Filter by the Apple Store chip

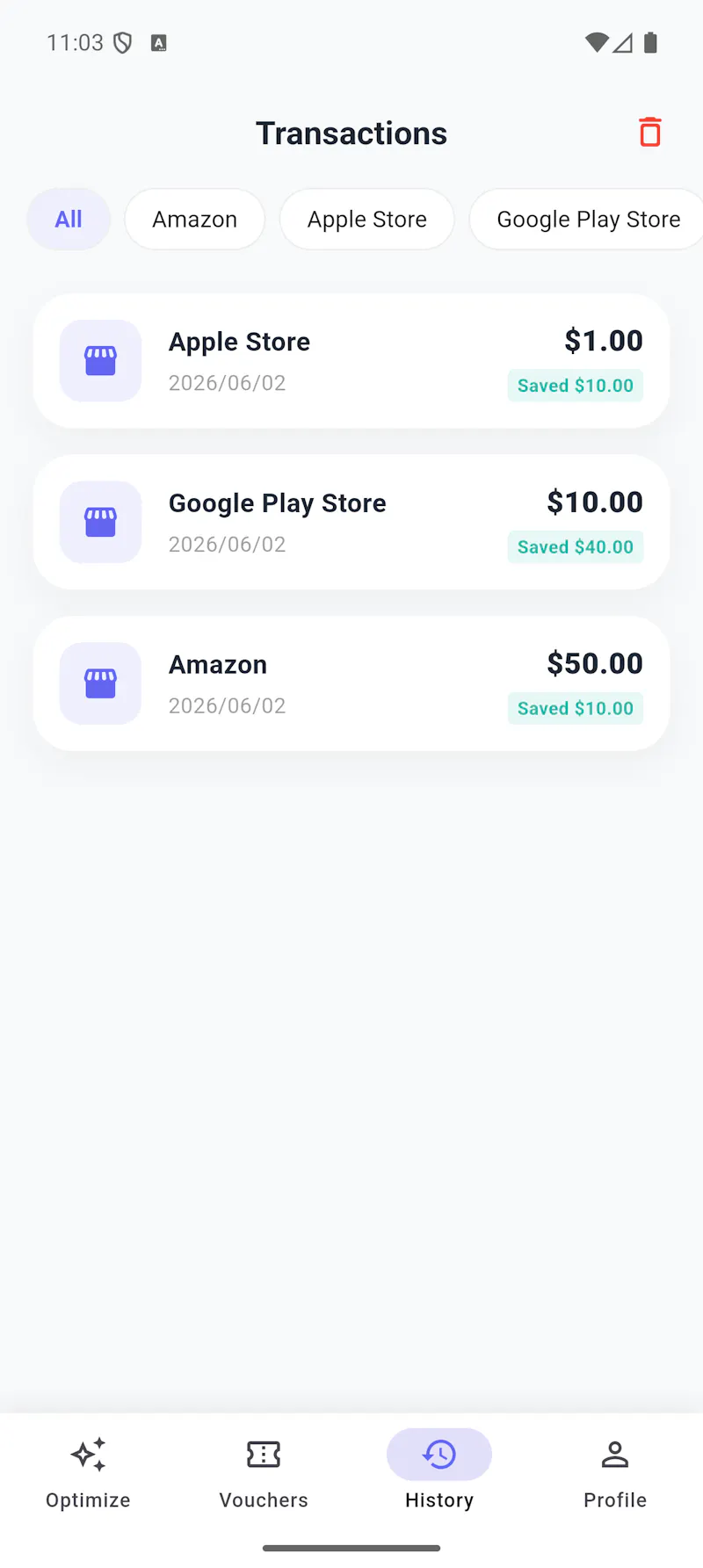pyautogui.click(x=367, y=219)
